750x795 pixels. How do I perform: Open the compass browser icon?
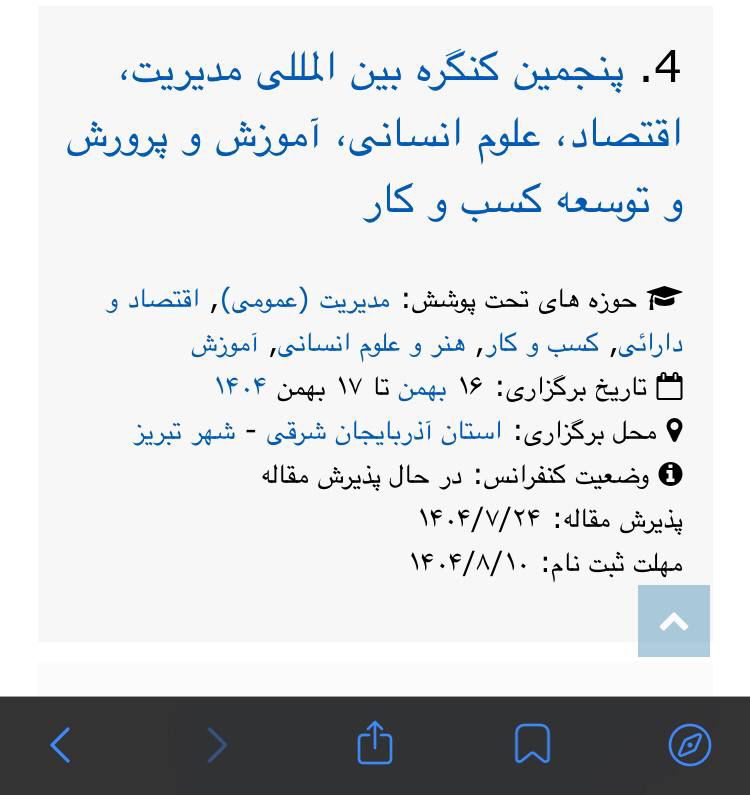pyautogui.click(x=689, y=745)
